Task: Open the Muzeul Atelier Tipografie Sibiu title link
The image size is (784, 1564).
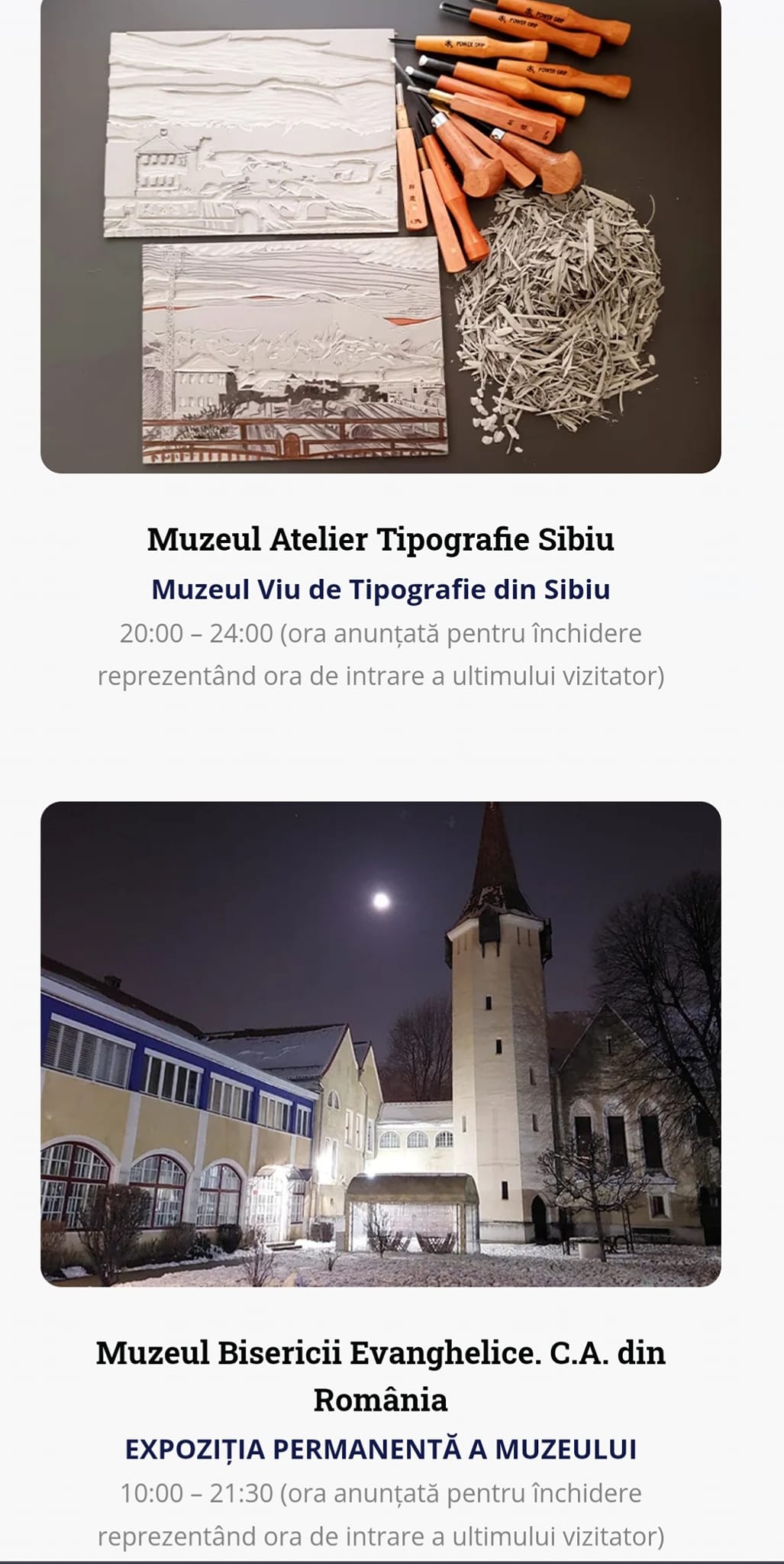Action: tap(380, 539)
